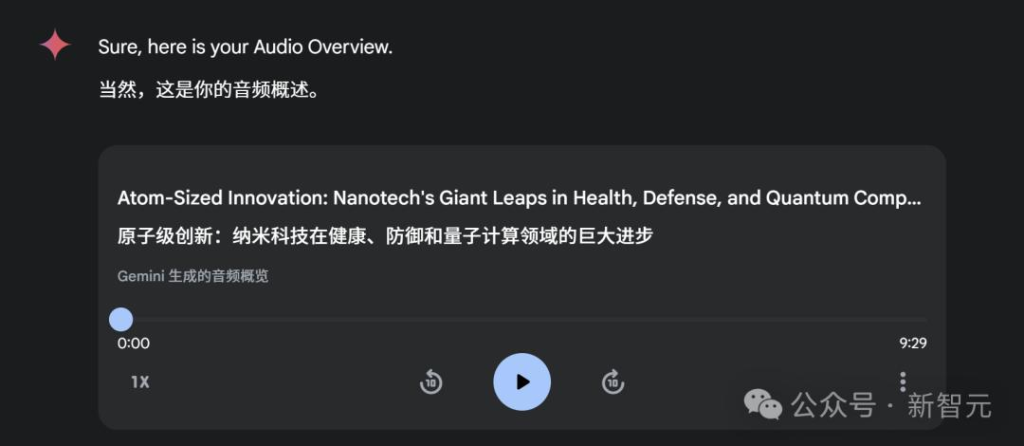Screen dimensions: 1024x446
Task: Skip forward 10 seconds
Action: click(x=613, y=382)
